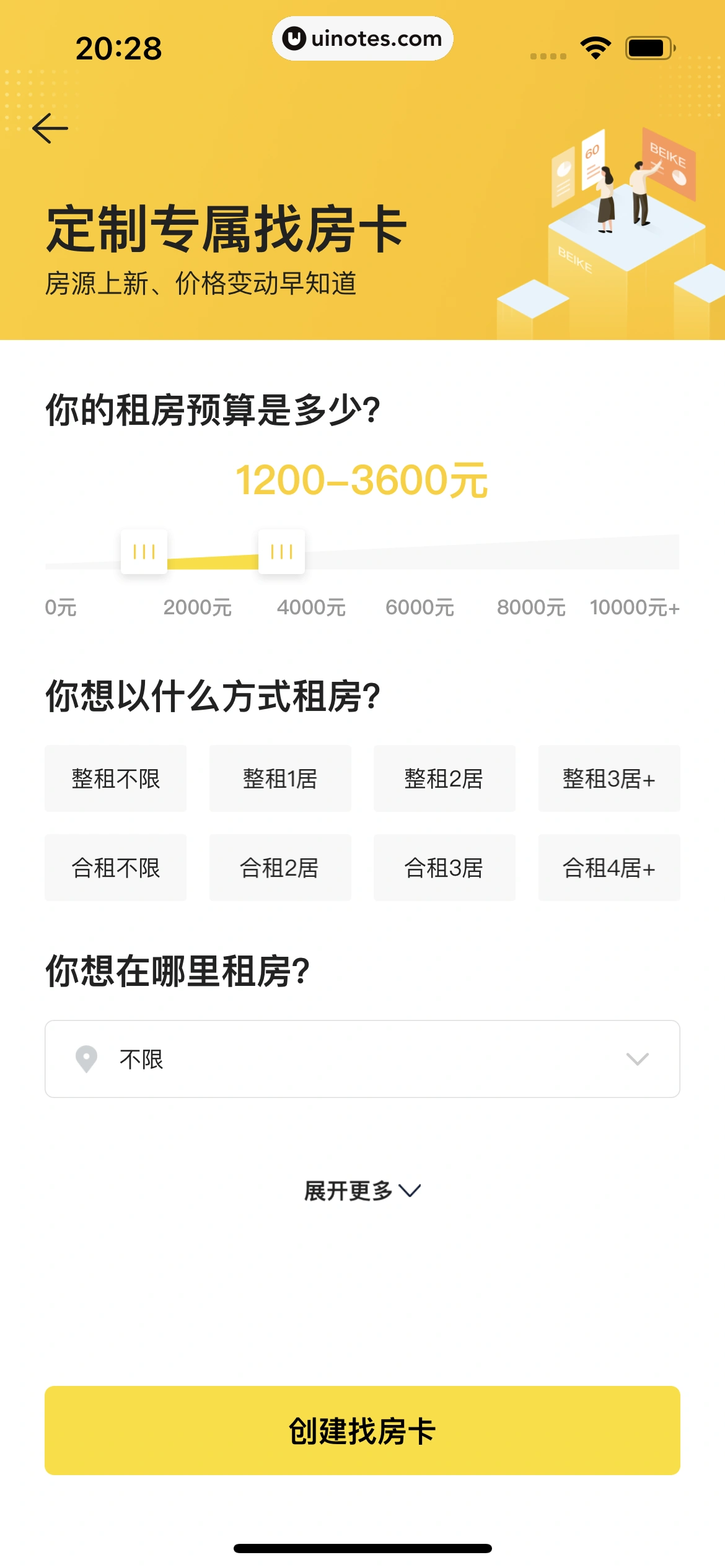Tap 创建找房卡 to create the card
The height and width of the screenshot is (1568, 725).
pyautogui.click(x=362, y=1431)
